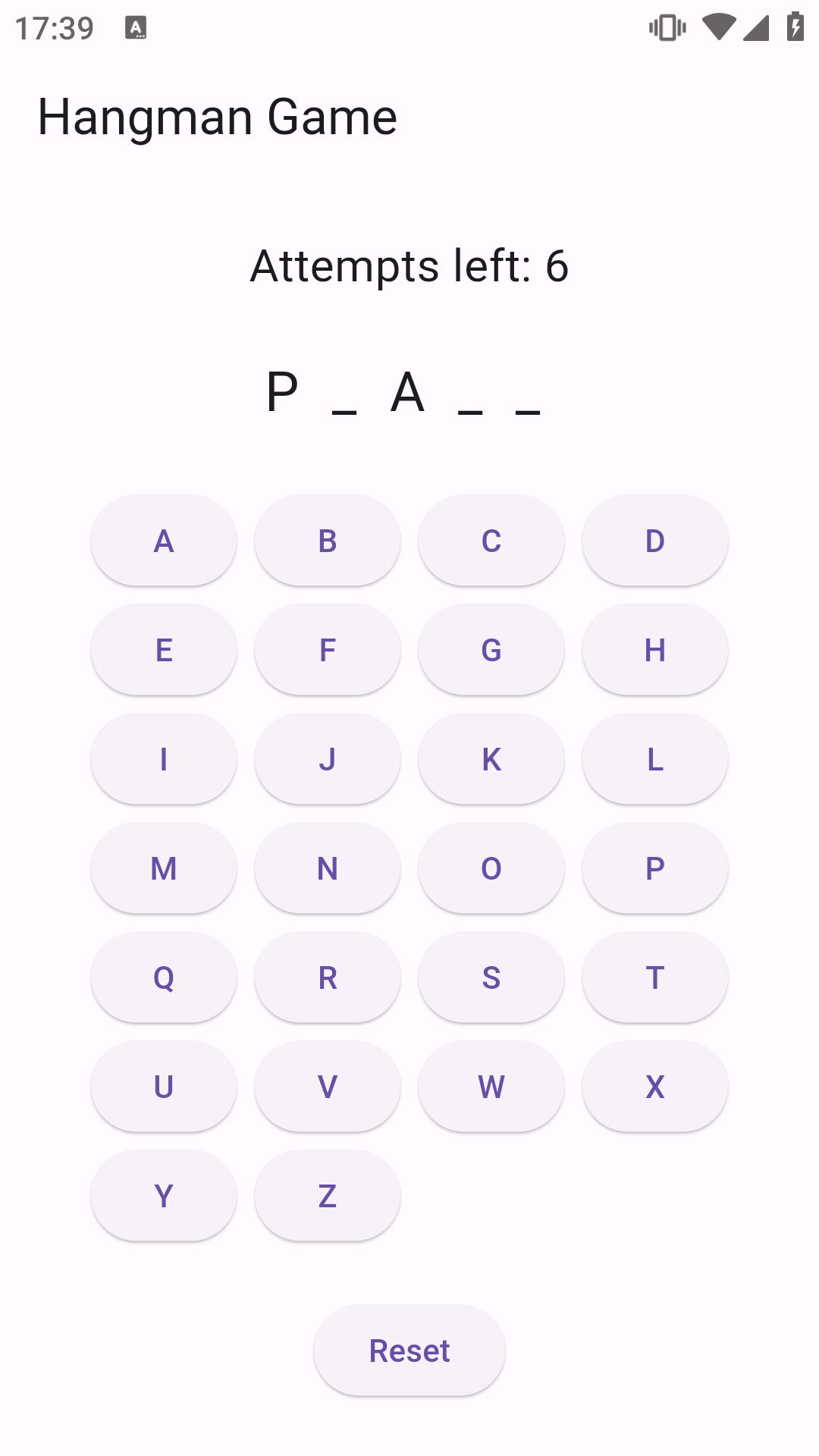Guess the letter U
The image size is (819, 1456).
pyautogui.click(x=164, y=1087)
